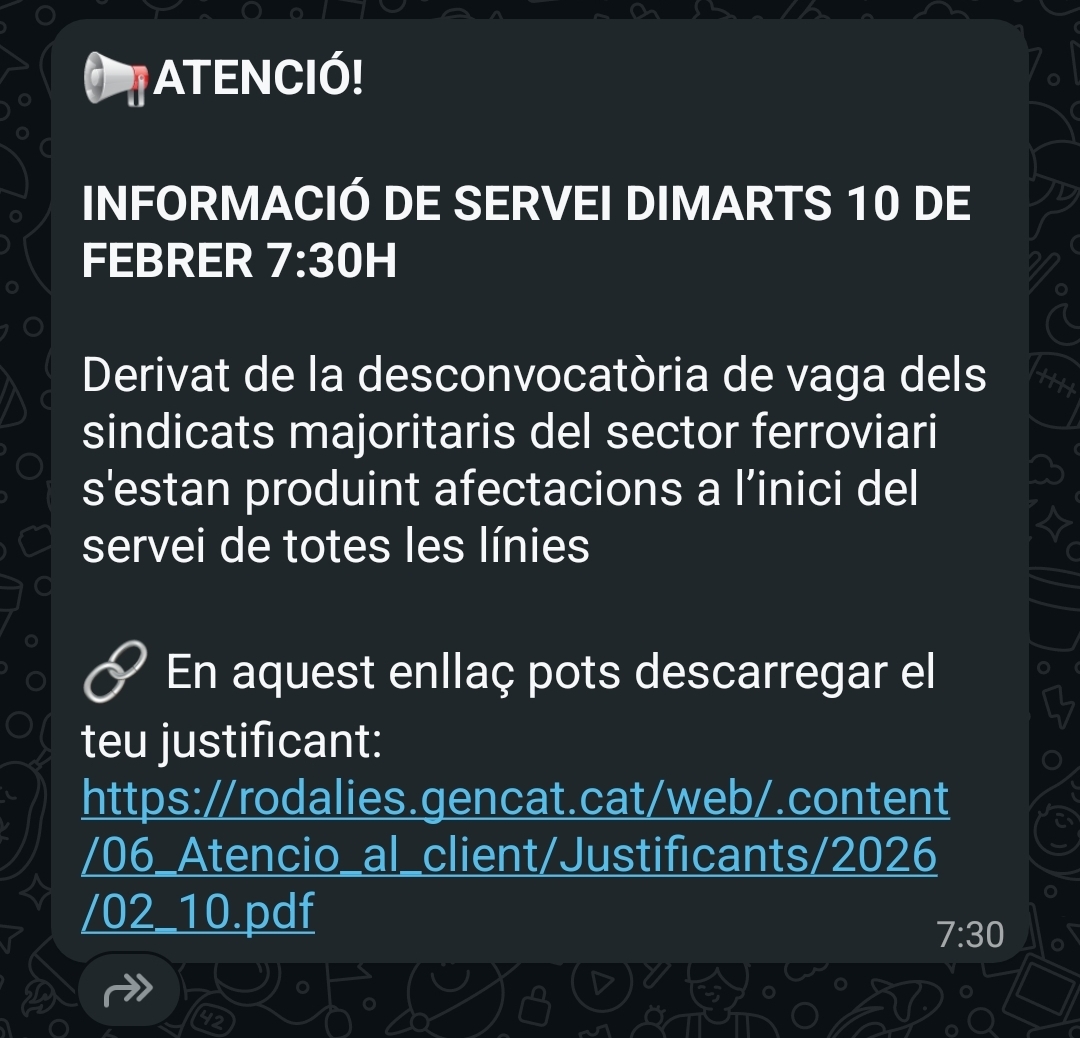
Task: Forward this message with the arrow button
Action: click(129, 991)
